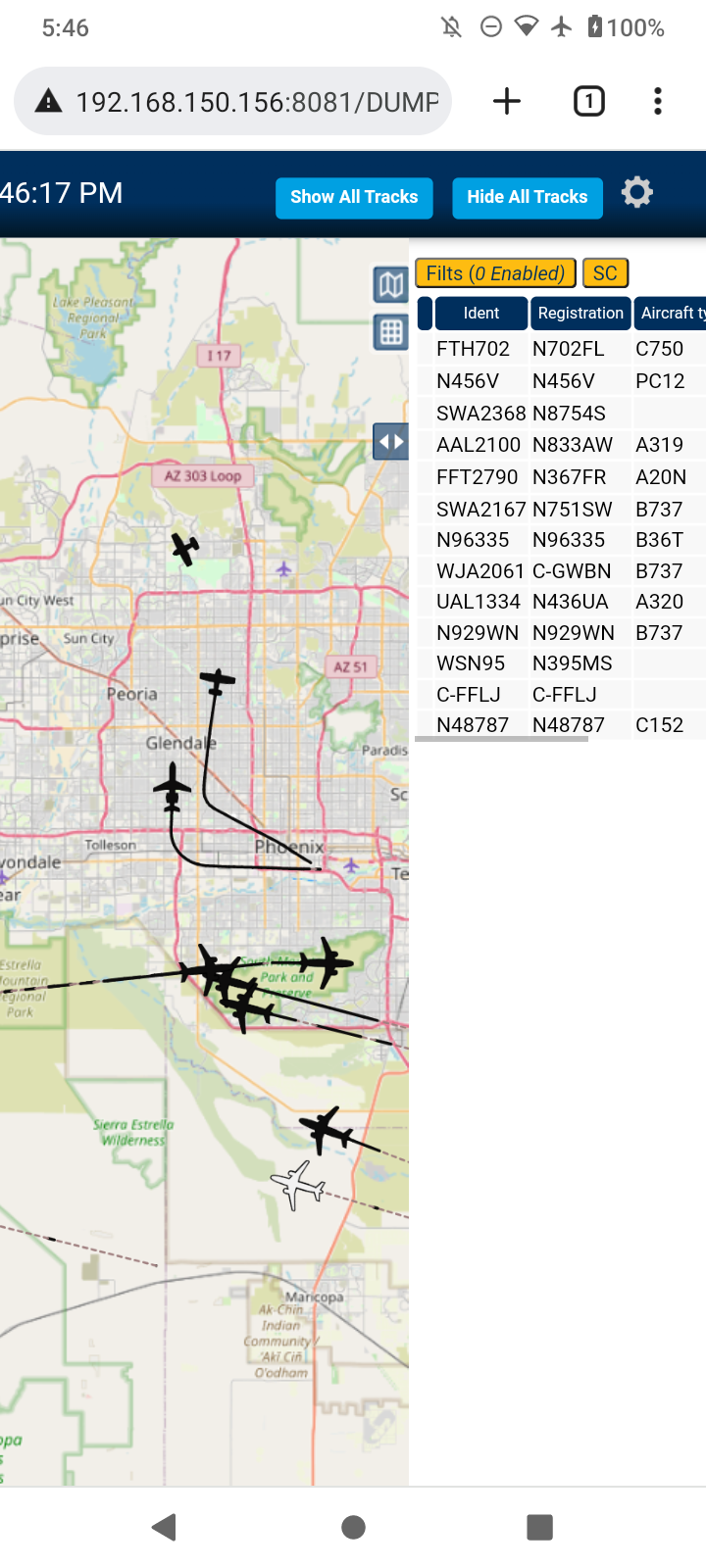Screen dimensions: 706x1568
Task: Tap the URL address bar
Action: (233, 101)
